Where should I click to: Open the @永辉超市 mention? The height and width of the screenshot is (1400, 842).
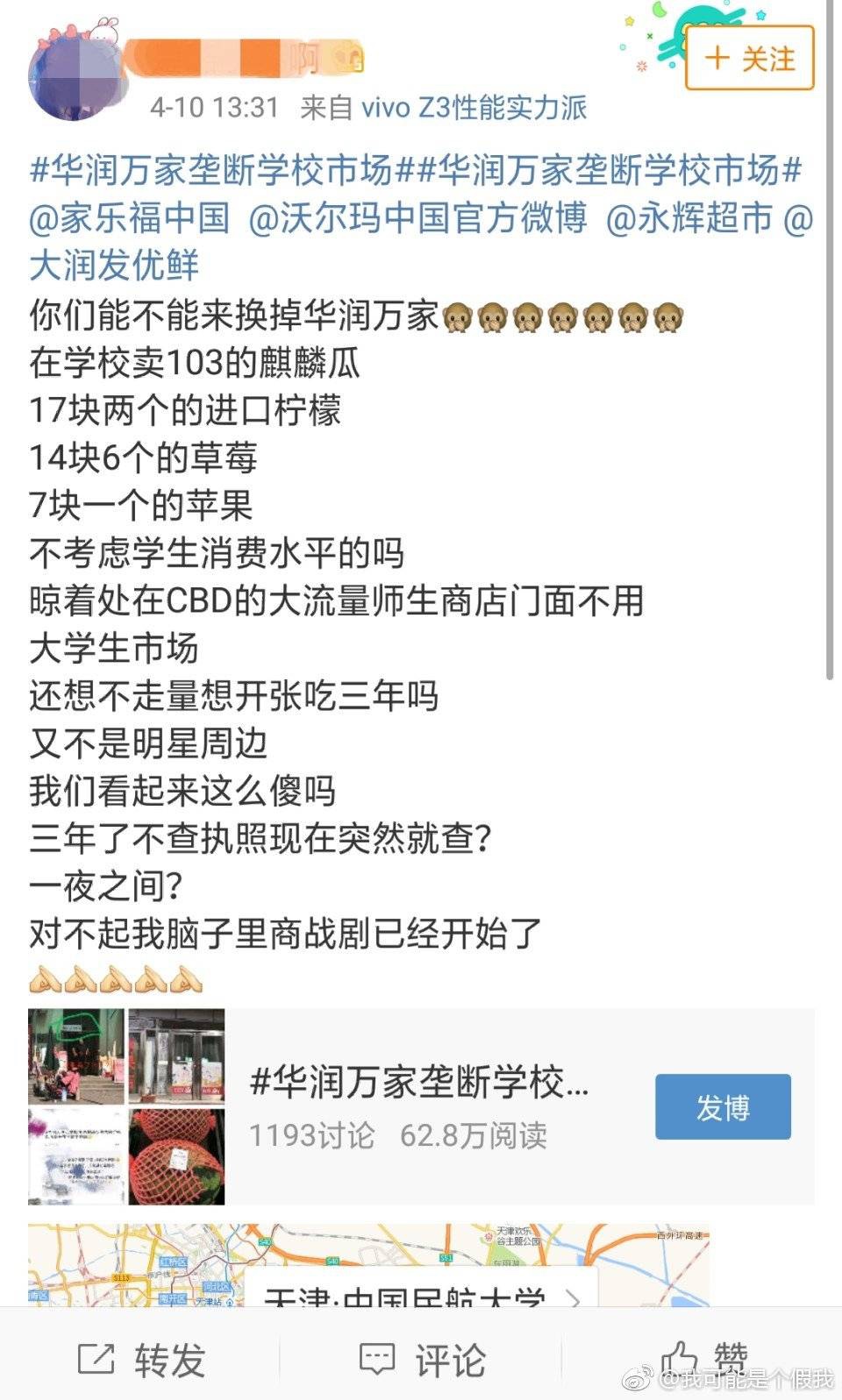coord(689,217)
